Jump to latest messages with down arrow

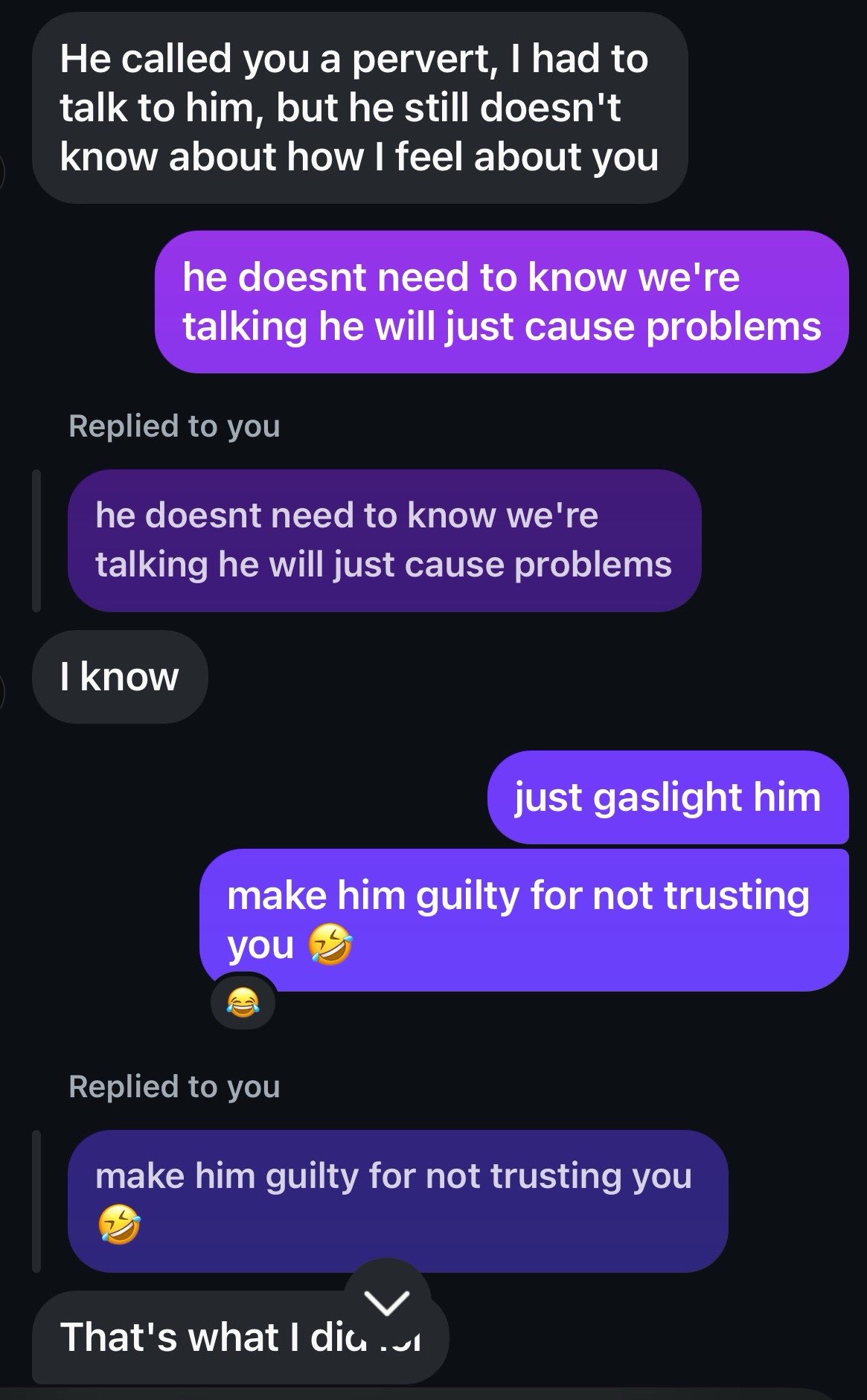pos(388,1302)
